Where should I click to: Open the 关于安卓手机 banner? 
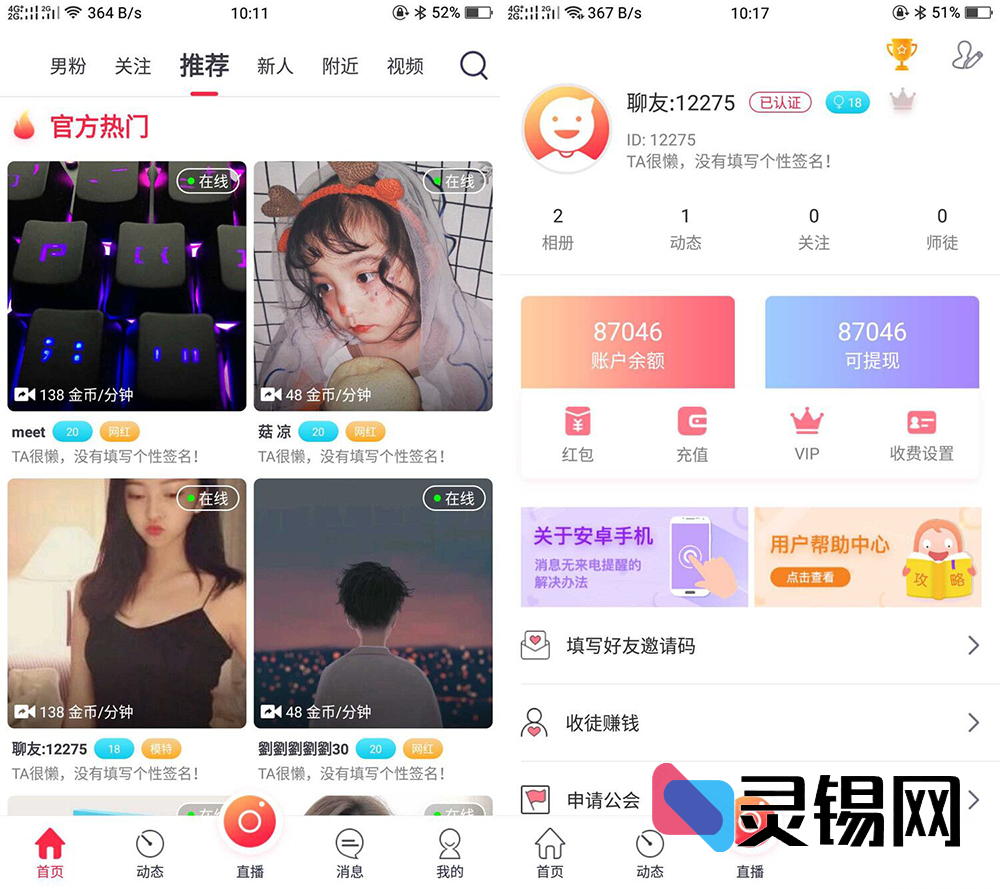[x=634, y=557]
